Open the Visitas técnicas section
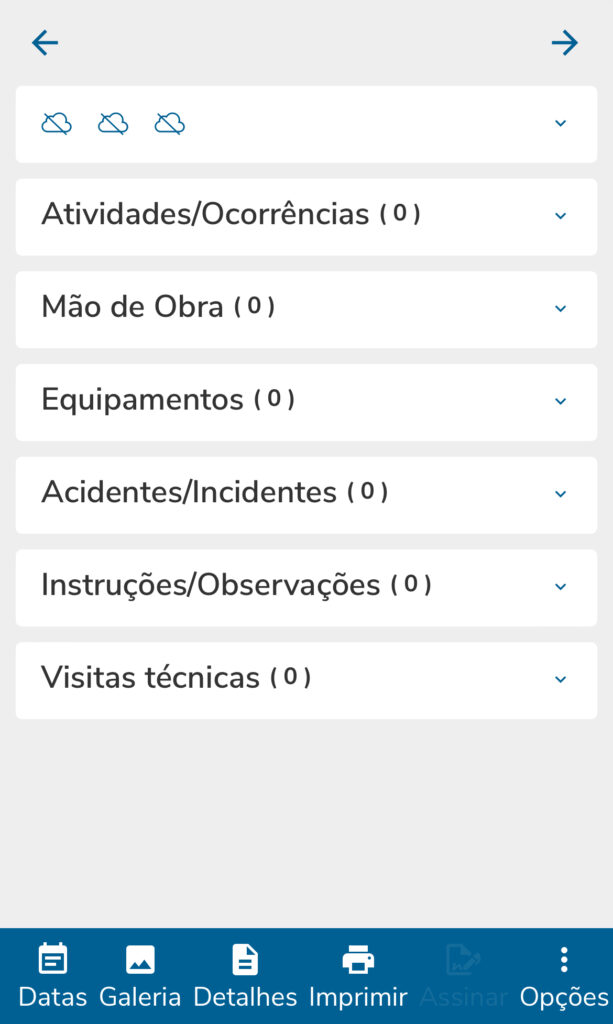613x1024 pixels. tap(560, 680)
